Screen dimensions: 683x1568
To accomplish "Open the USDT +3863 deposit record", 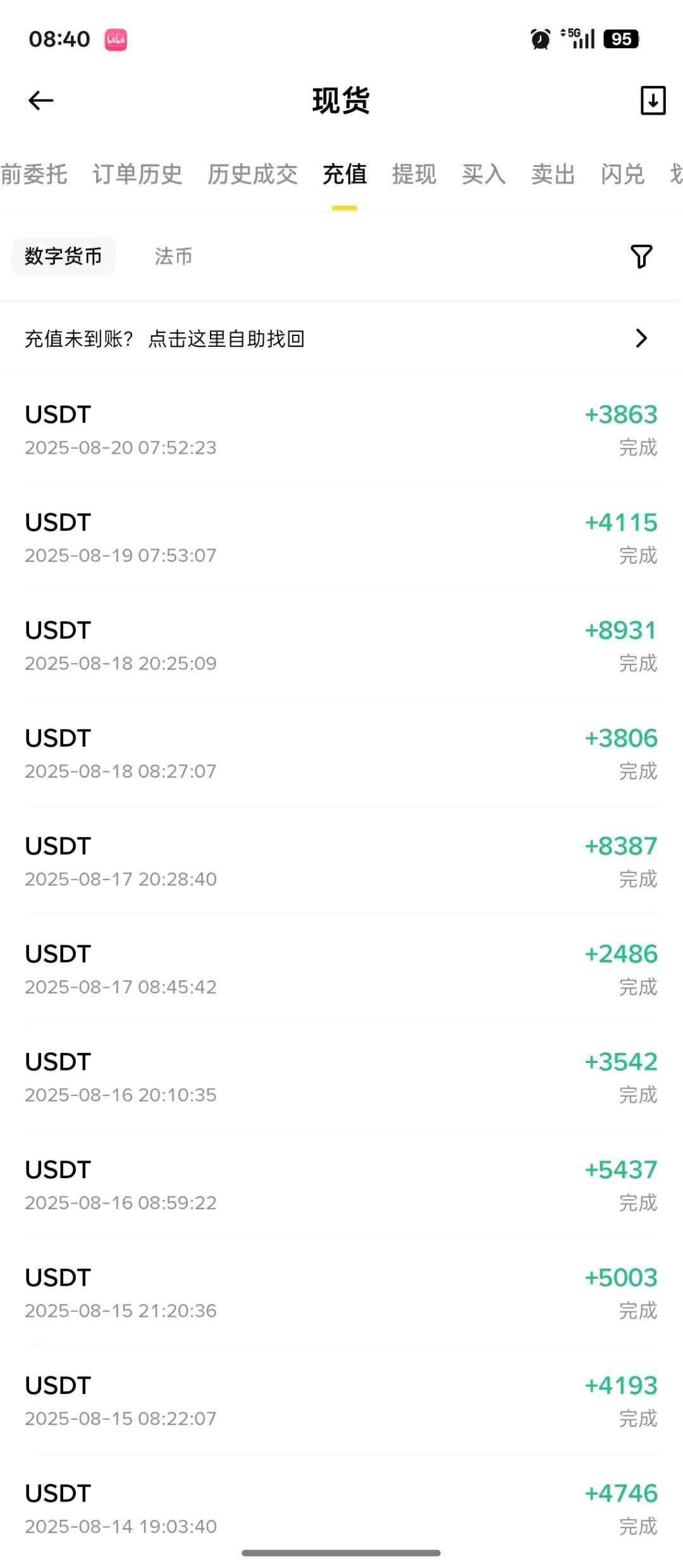I will tap(341, 430).
